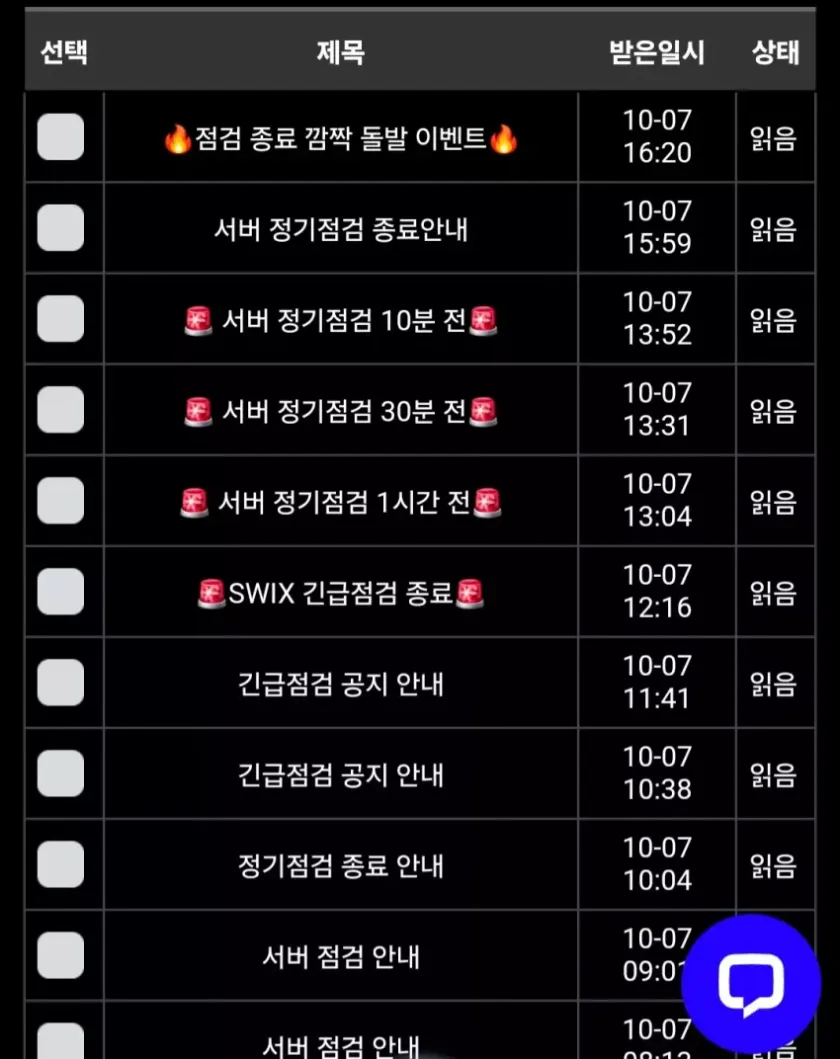
Task: View the 점검 종료 깜짝 돌발 이벤트 message
Action: [341, 138]
